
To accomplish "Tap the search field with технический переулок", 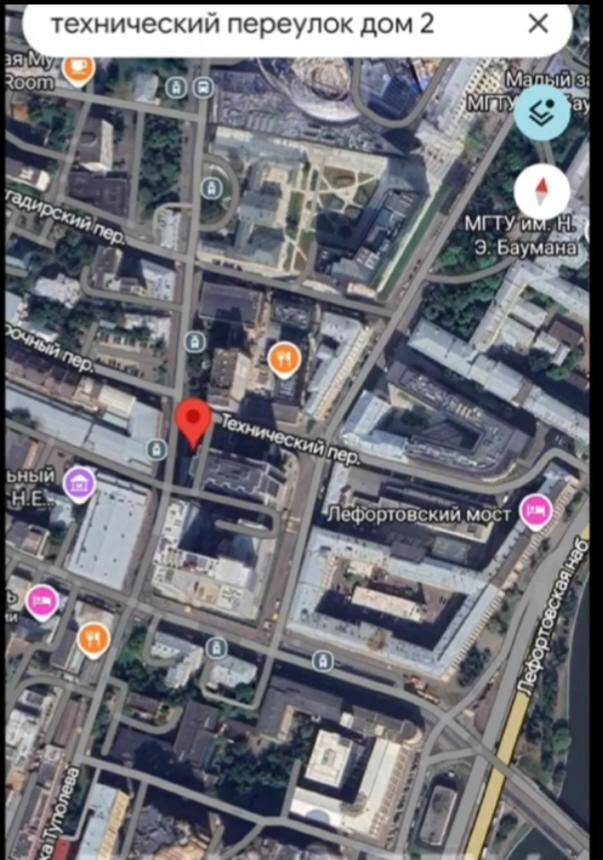I will (250, 24).
